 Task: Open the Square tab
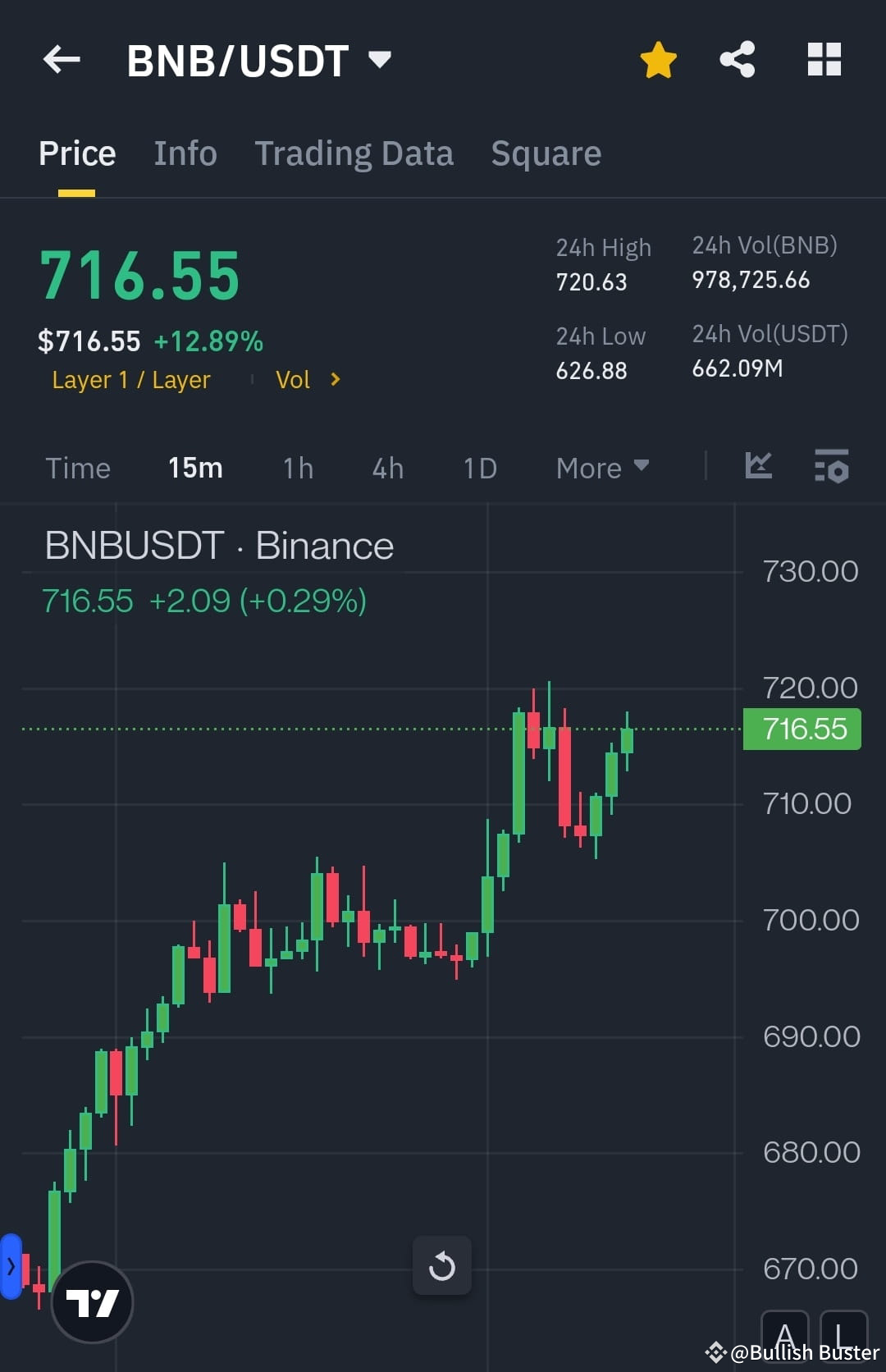click(x=546, y=153)
